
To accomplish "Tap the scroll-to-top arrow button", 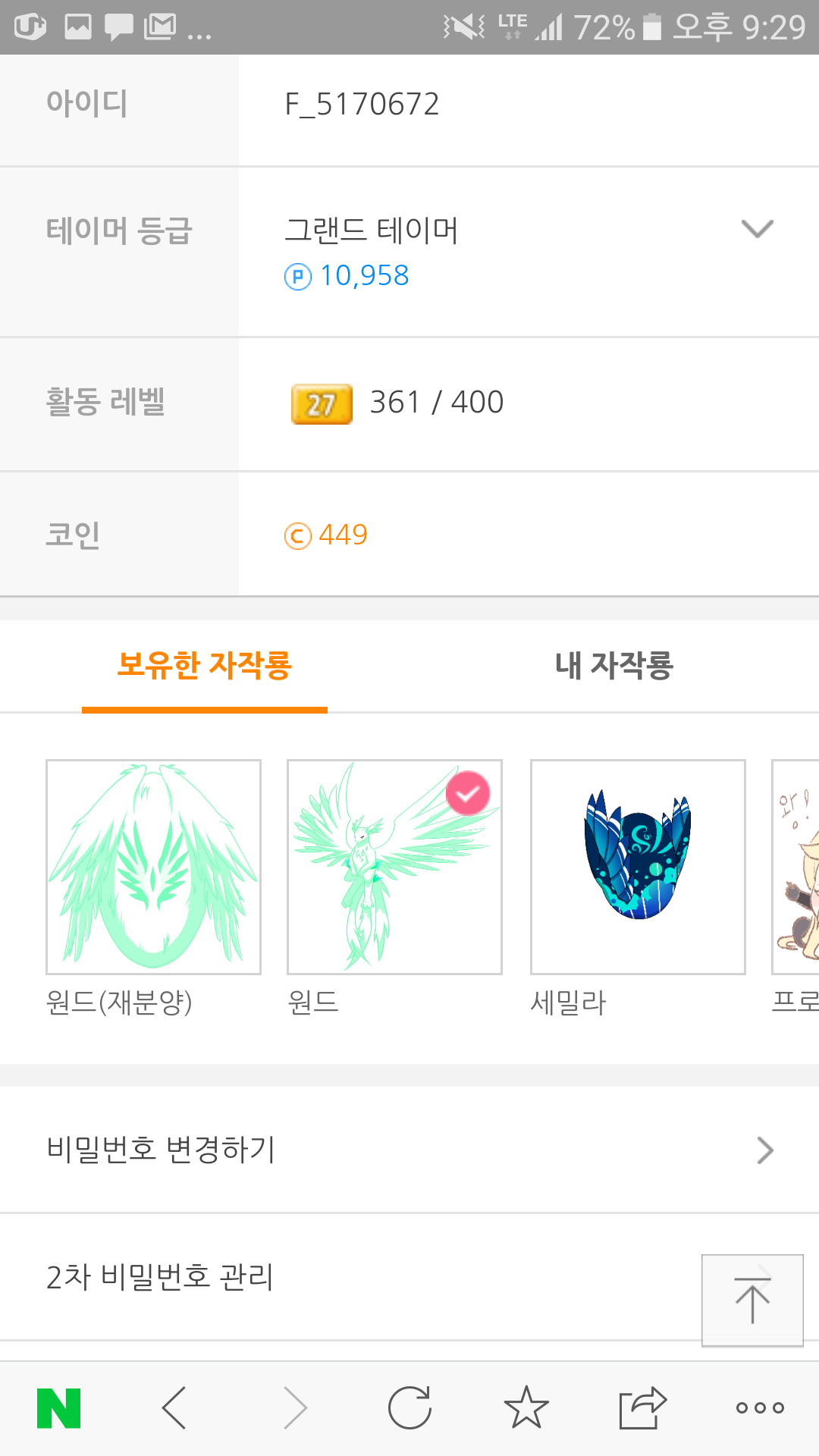I will (752, 1300).
